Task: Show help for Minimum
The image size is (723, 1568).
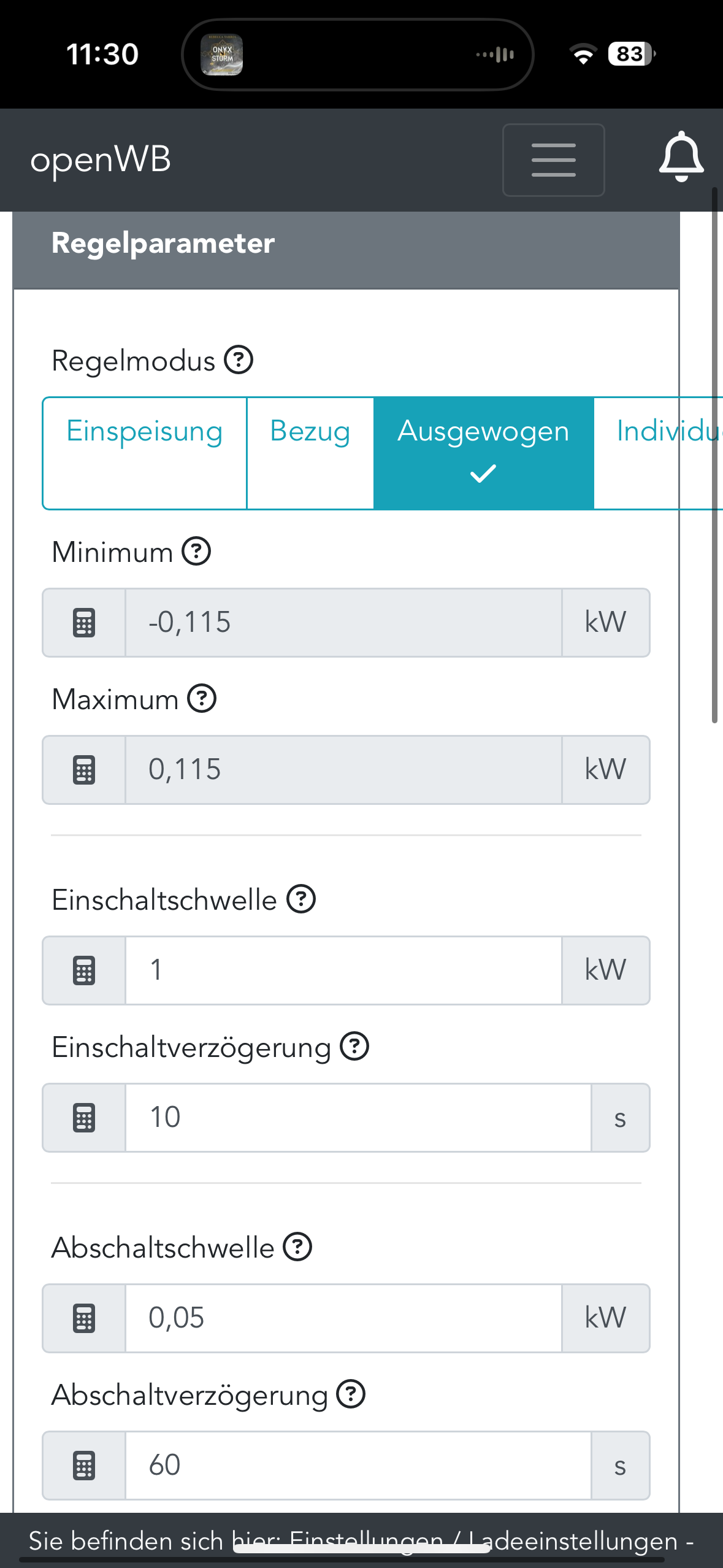Action: [196, 551]
